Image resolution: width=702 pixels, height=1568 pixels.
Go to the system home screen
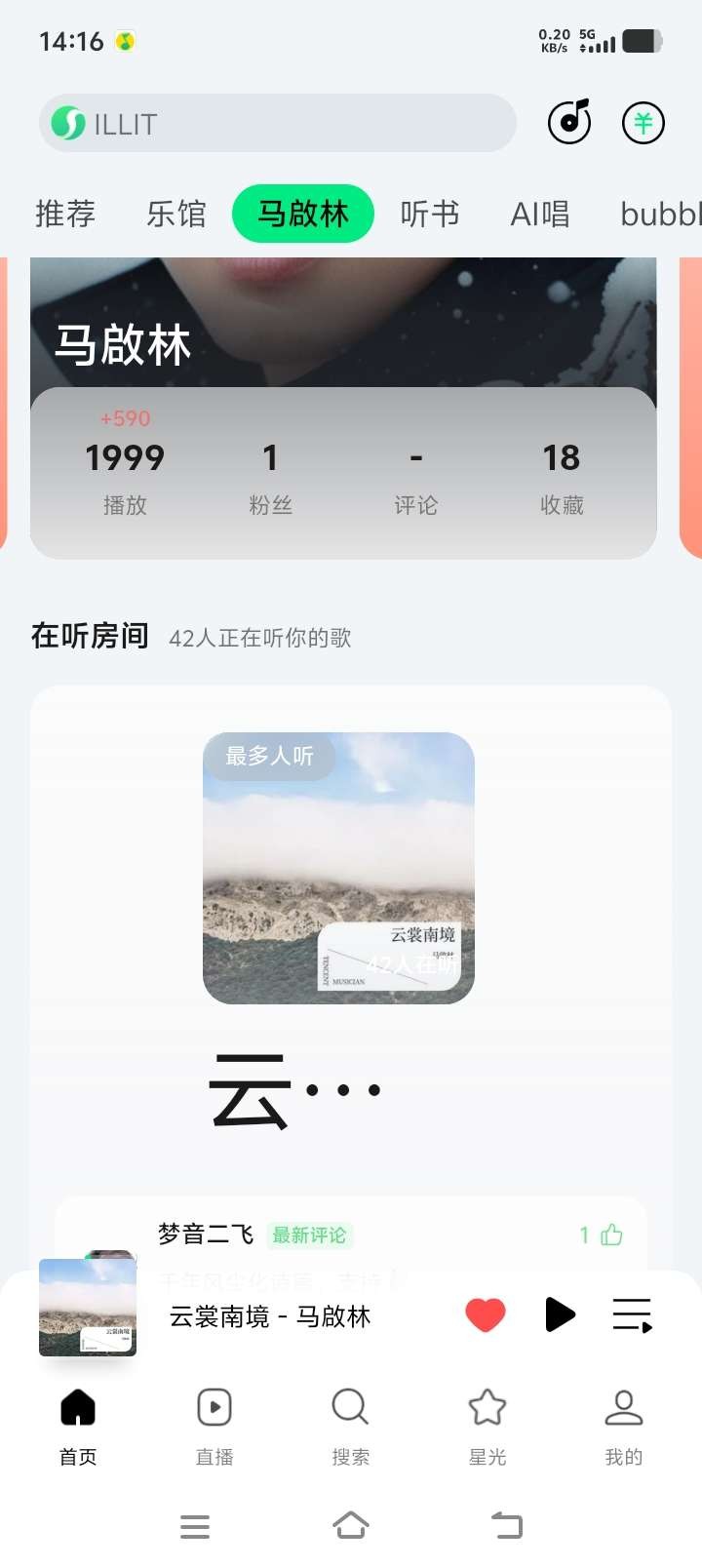click(x=351, y=1525)
